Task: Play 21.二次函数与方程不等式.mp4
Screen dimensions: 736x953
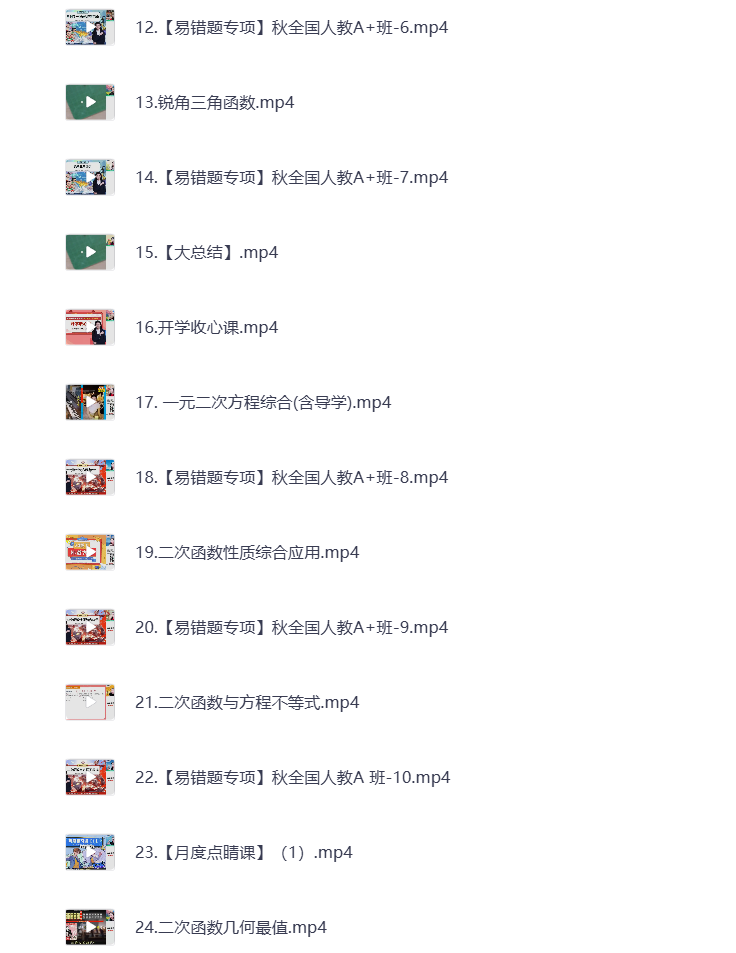Action: click(x=247, y=702)
